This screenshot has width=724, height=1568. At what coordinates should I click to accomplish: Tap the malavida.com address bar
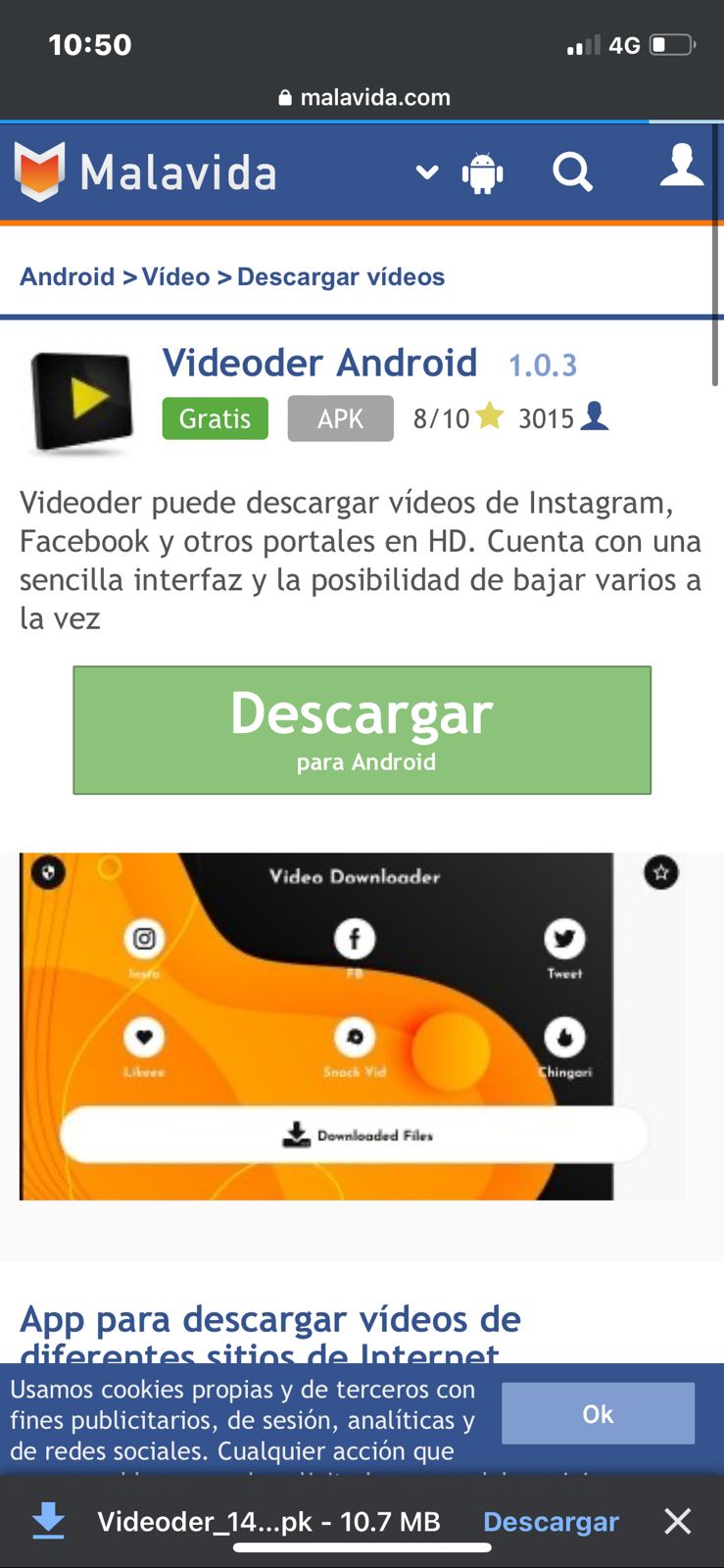[x=363, y=97]
